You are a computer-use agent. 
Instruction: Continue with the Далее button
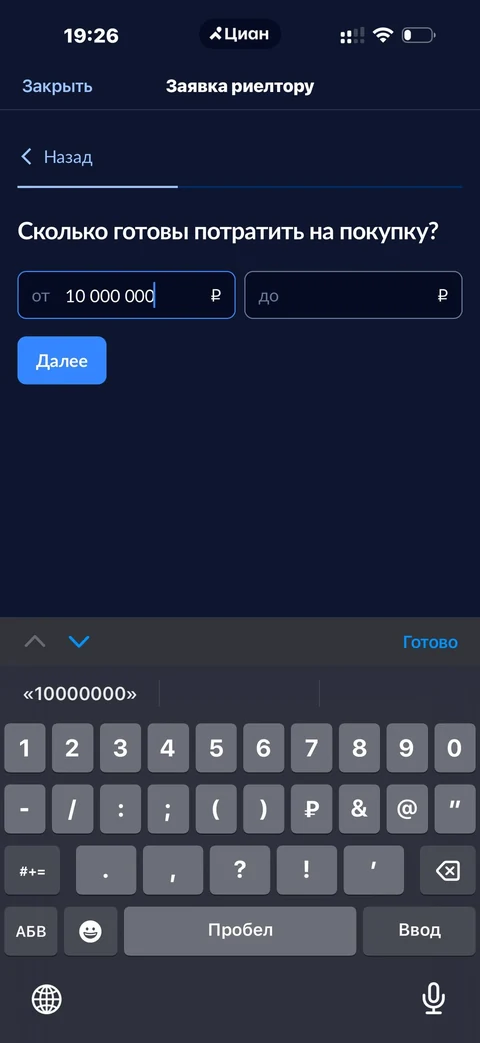click(62, 361)
